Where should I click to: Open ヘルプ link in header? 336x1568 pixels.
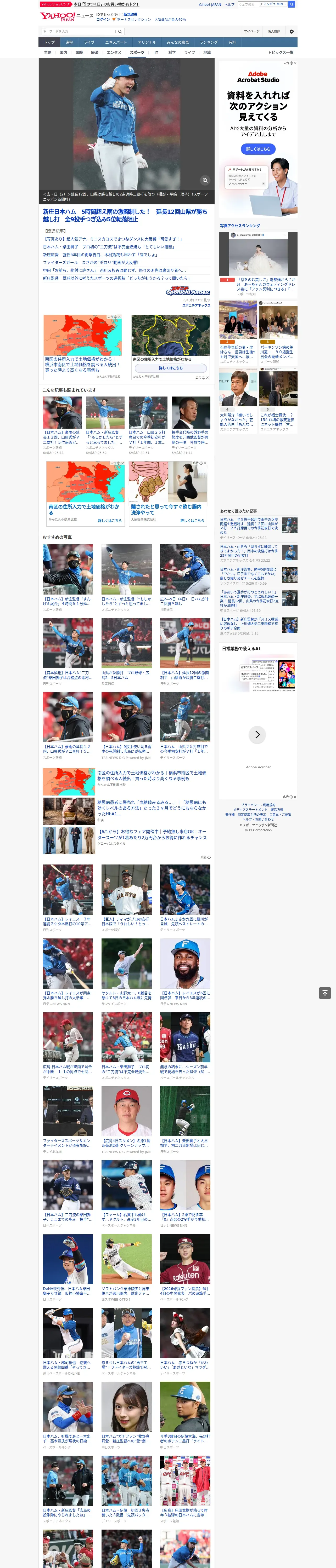229,4
